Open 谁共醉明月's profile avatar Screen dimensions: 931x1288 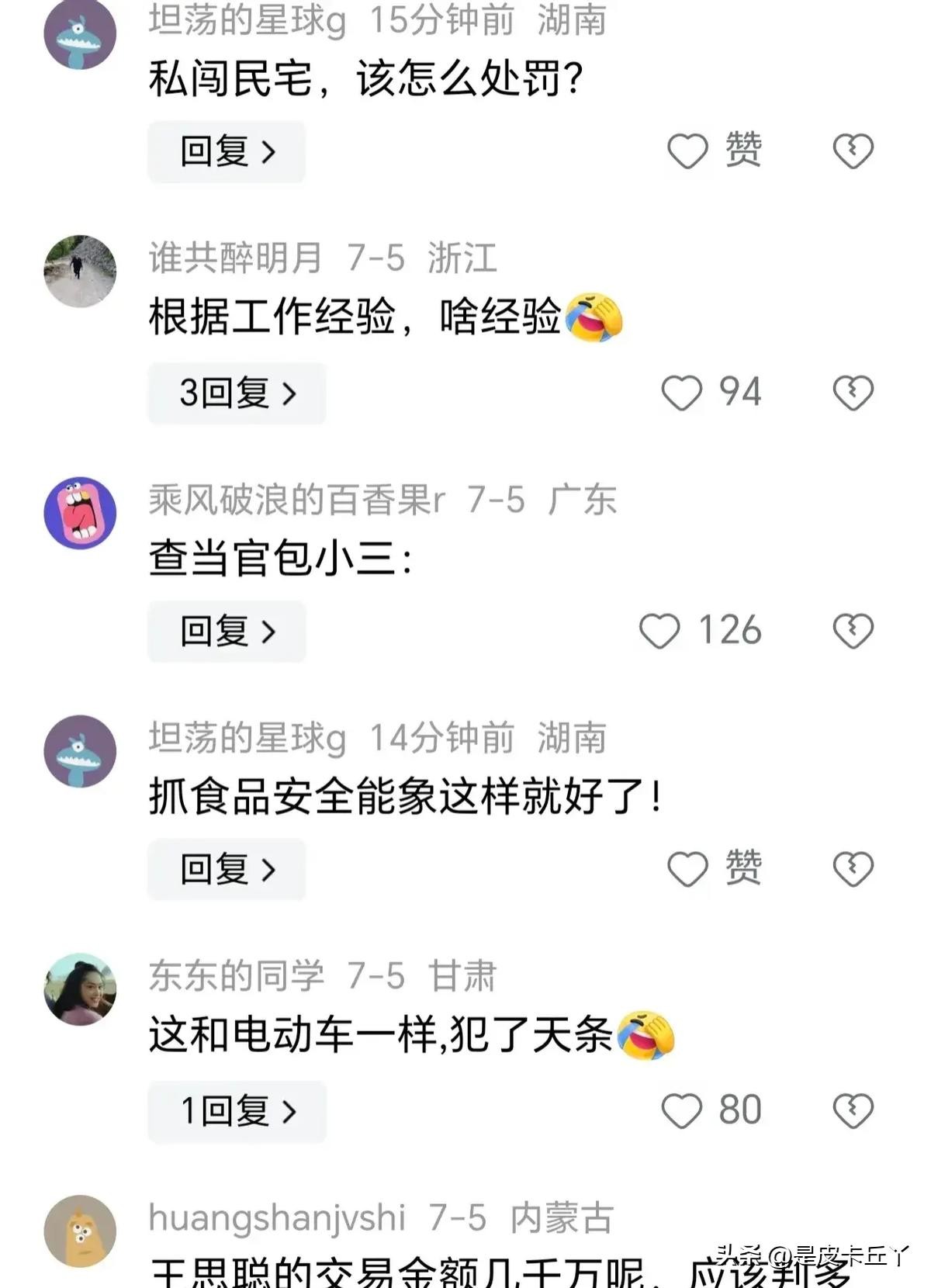(80, 272)
